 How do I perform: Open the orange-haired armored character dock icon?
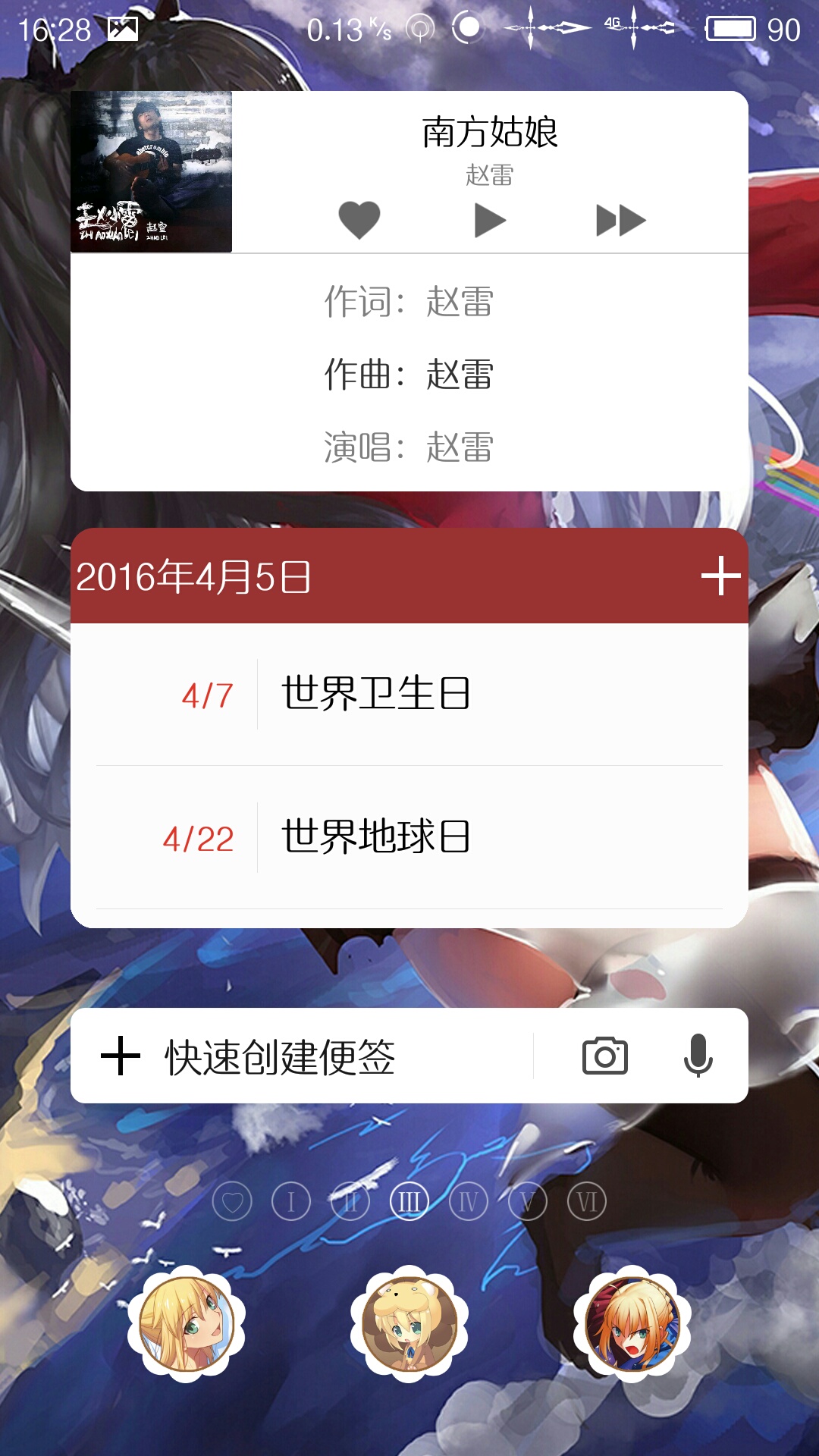(x=632, y=1324)
